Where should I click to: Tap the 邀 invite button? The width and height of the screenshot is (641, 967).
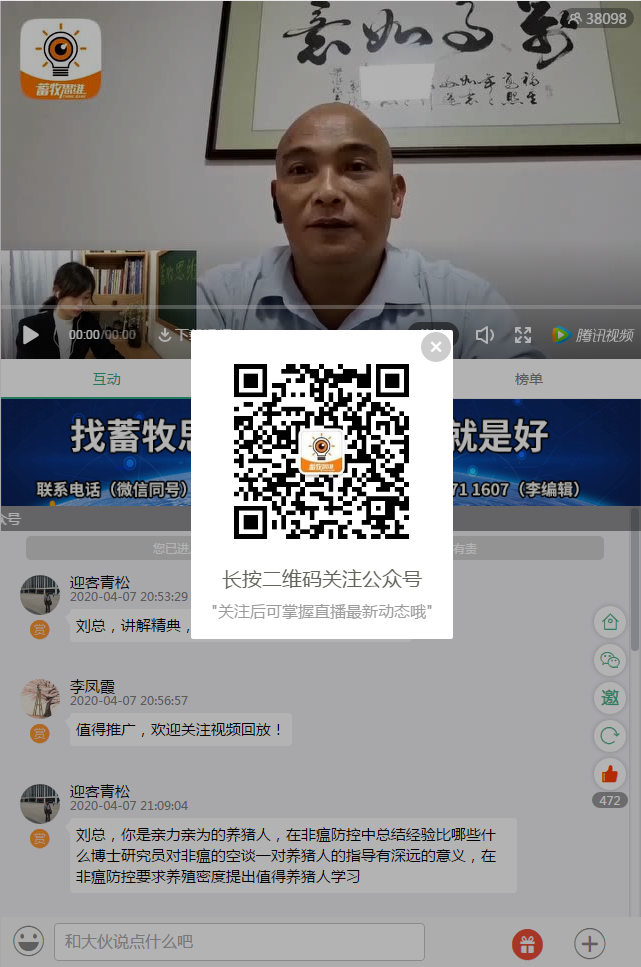point(609,698)
